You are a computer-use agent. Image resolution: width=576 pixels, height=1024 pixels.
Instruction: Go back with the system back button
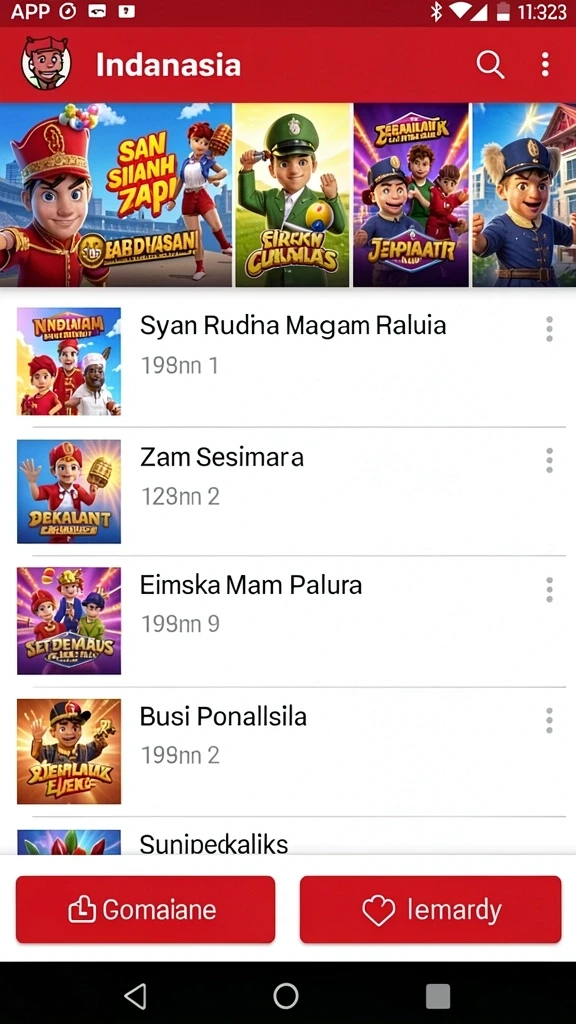pos(135,996)
